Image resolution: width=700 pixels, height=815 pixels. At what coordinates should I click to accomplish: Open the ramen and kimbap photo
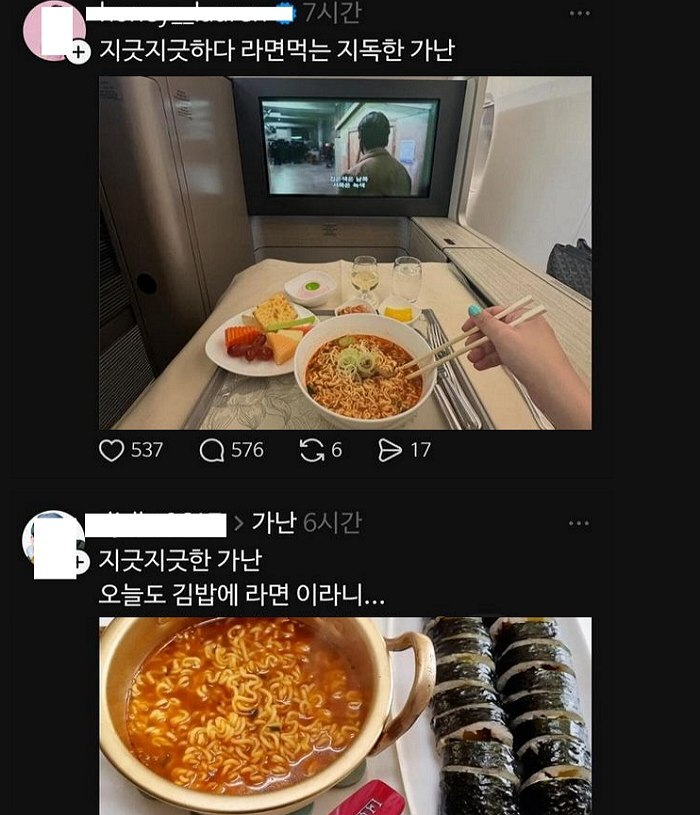[345, 715]
